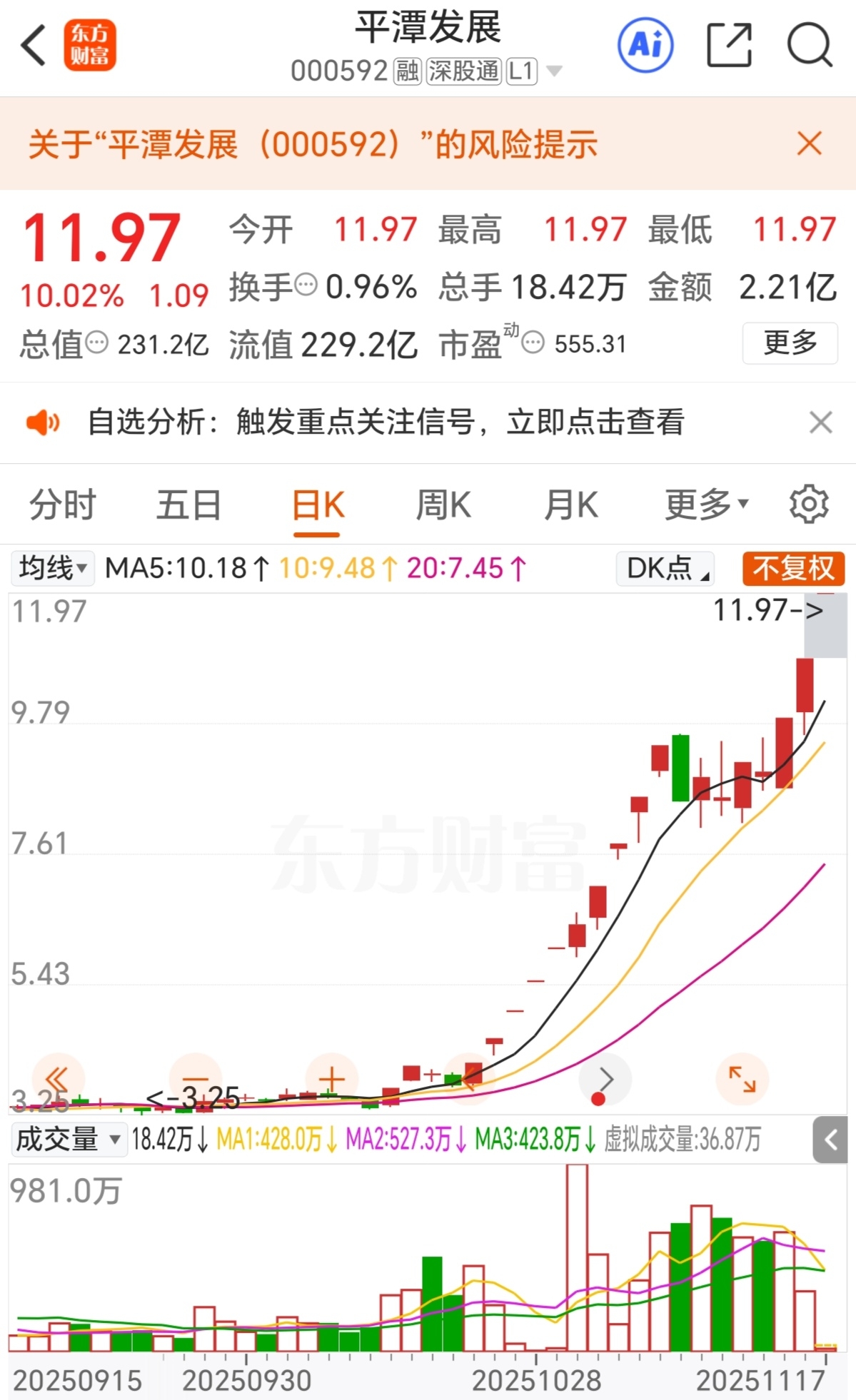Expand chart to fullscreen
856x1400 pixels.
742,1079
